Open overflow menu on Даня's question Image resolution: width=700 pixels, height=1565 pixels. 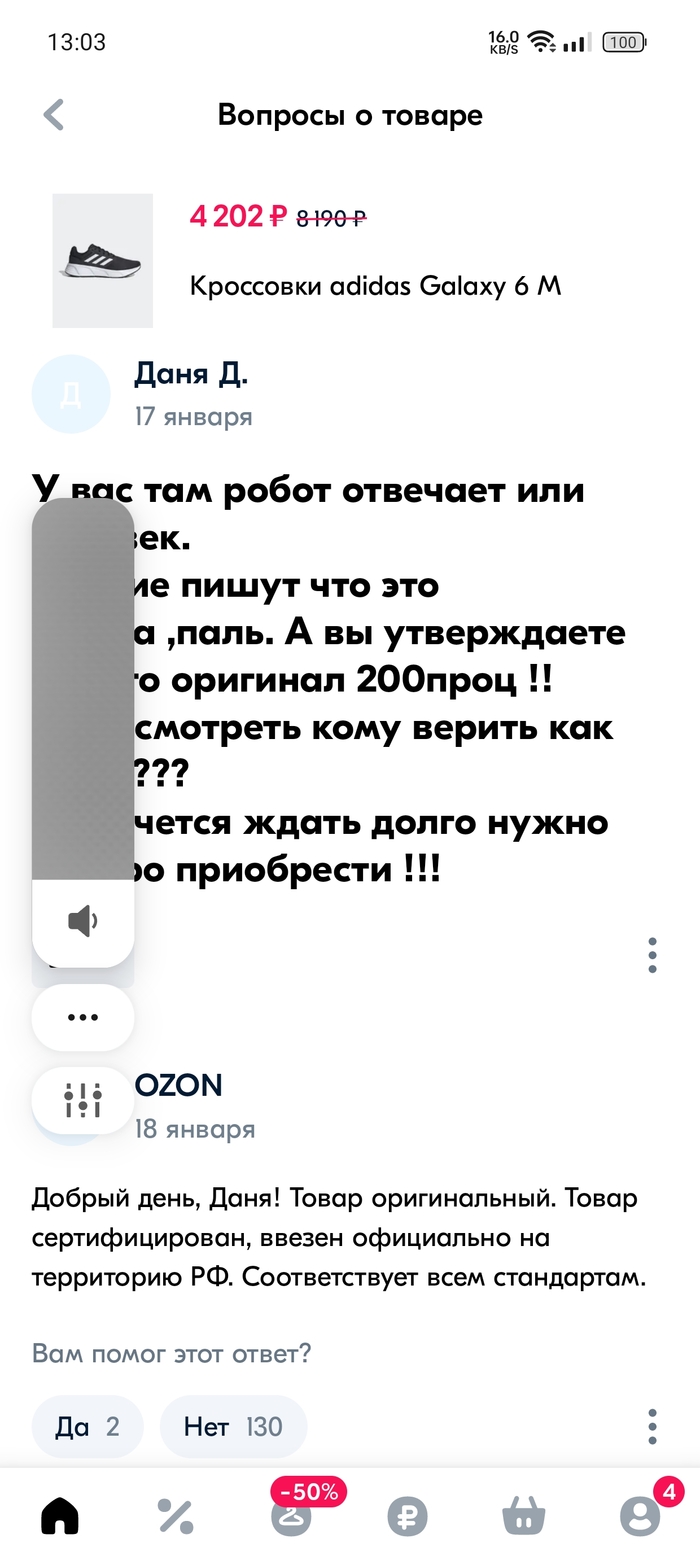(x=652, y=955)
